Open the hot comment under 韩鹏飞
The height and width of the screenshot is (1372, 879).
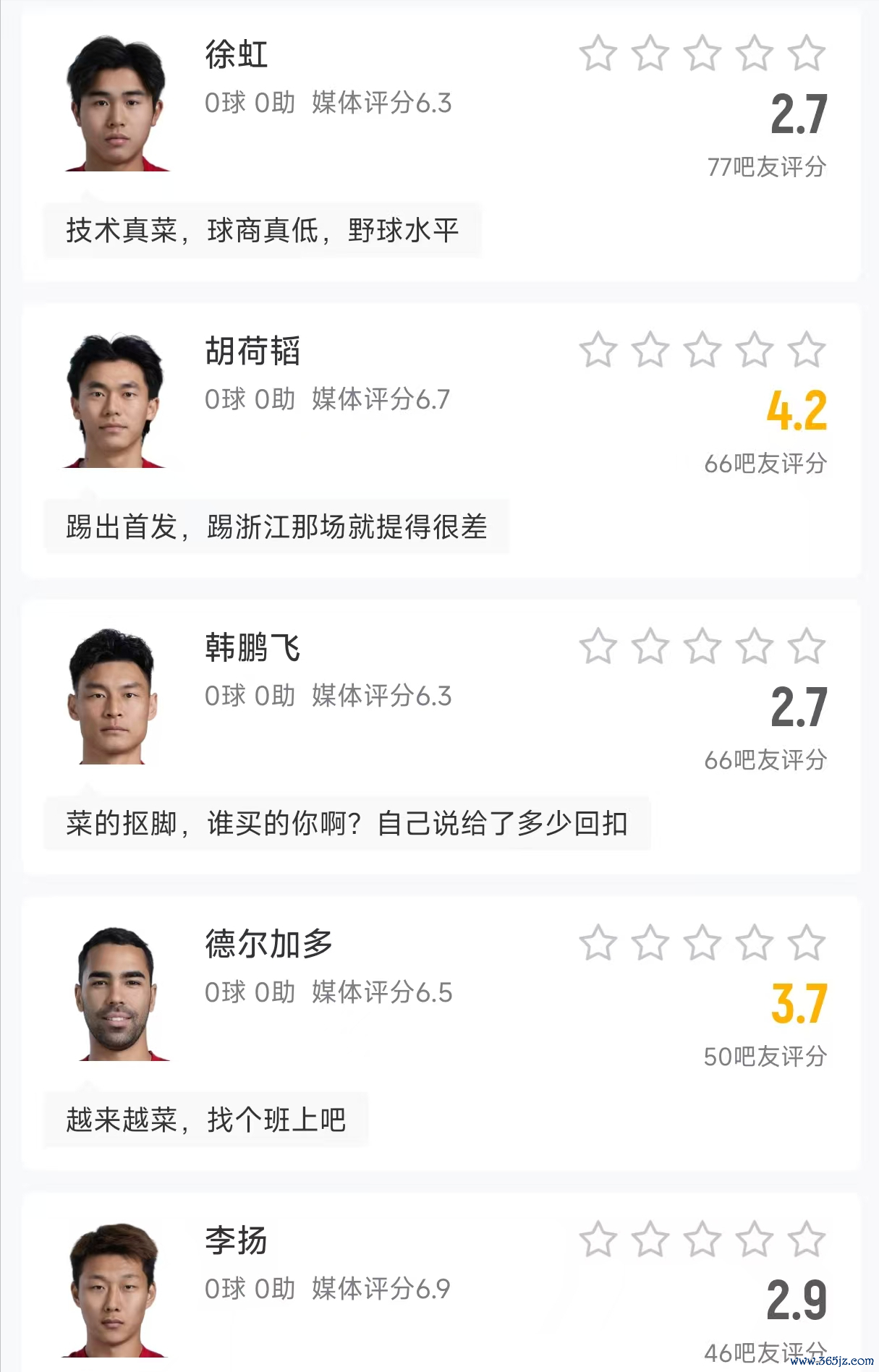pyautogui.click(x=347, y=824)
